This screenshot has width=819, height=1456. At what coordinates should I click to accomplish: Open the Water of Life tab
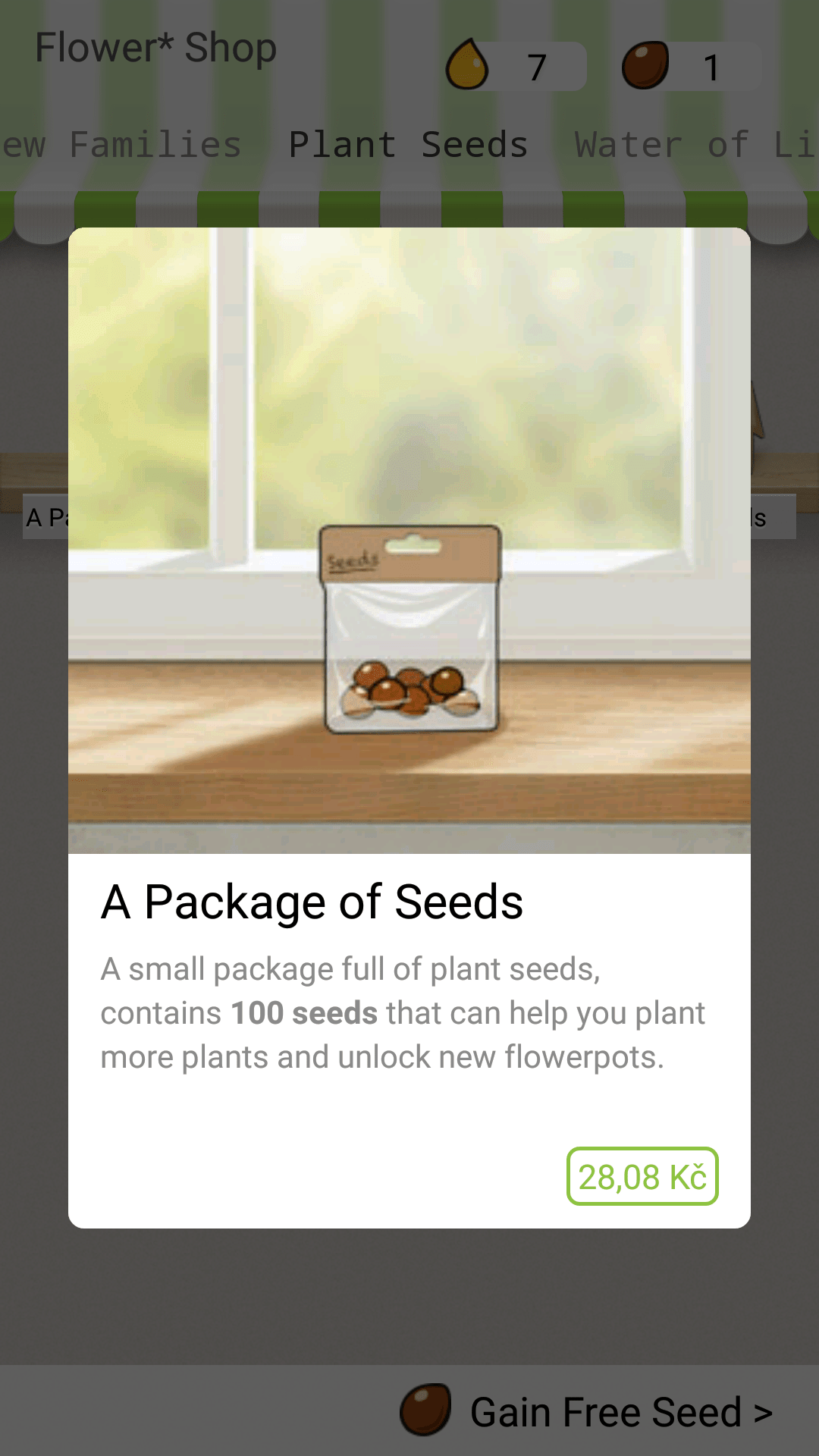click(696, 144)
